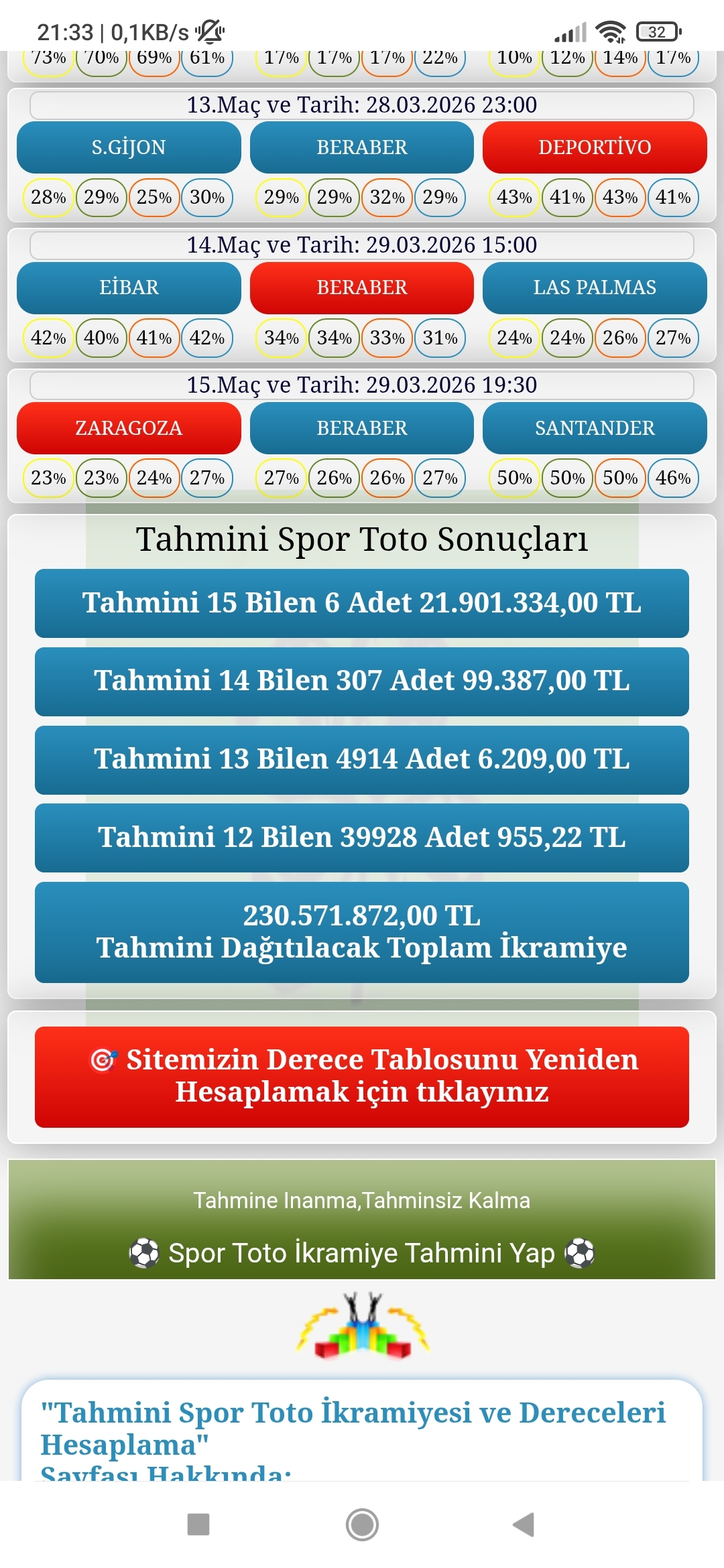Go back with the system back button

click(524, 1524)
